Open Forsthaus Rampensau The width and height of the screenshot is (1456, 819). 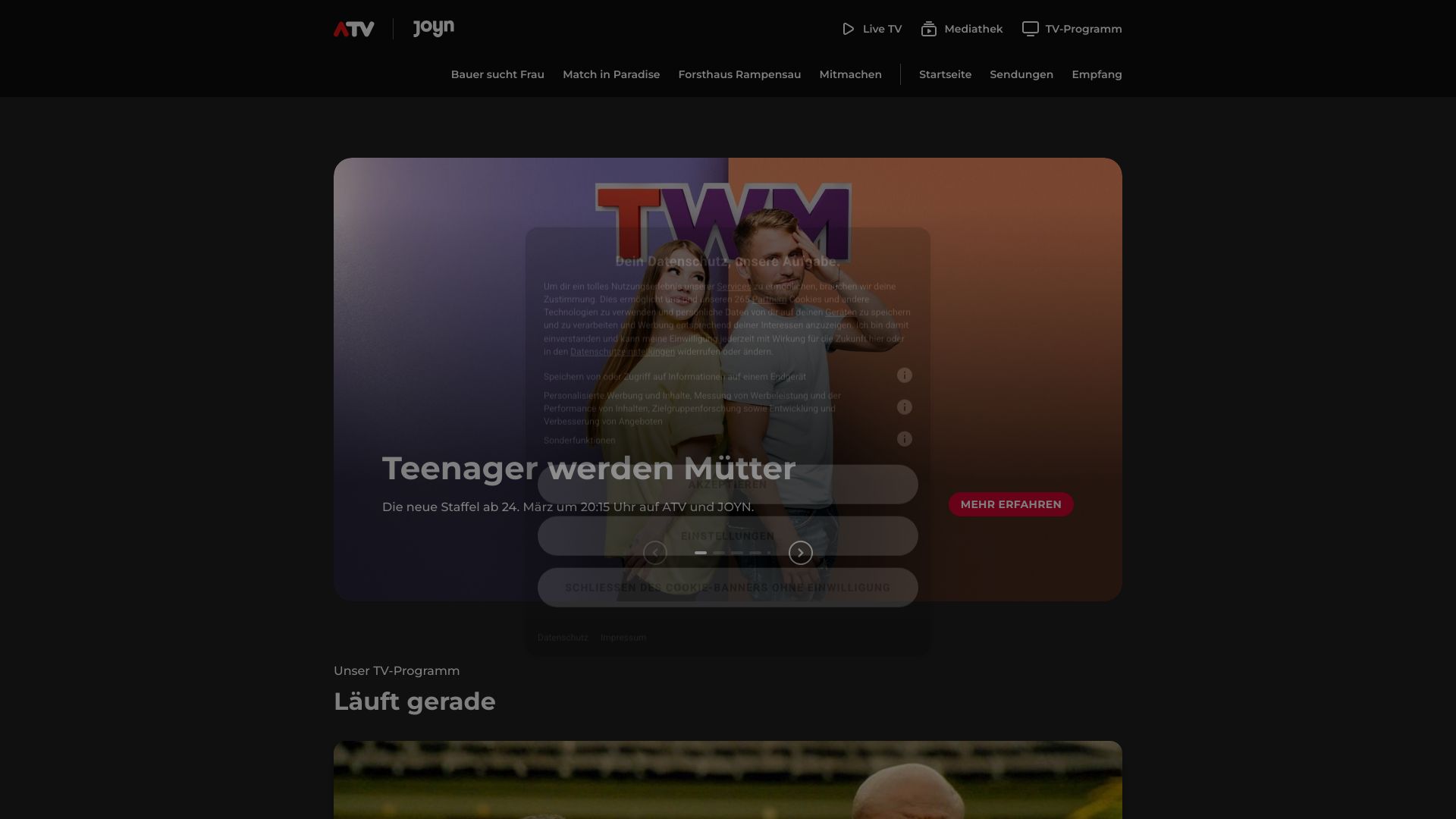[739, 74]
